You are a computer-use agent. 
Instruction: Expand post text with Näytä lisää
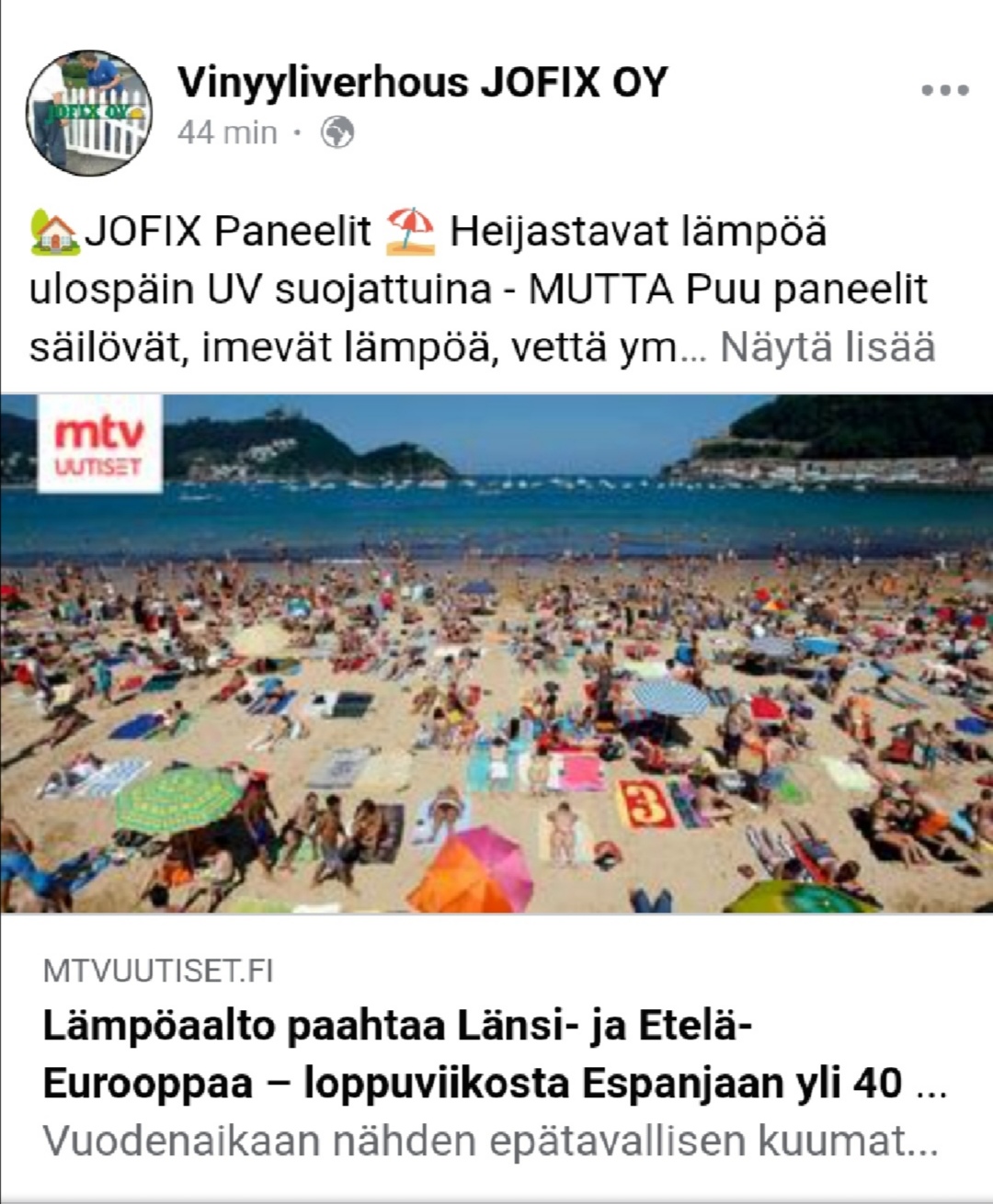tap(827, 347)
